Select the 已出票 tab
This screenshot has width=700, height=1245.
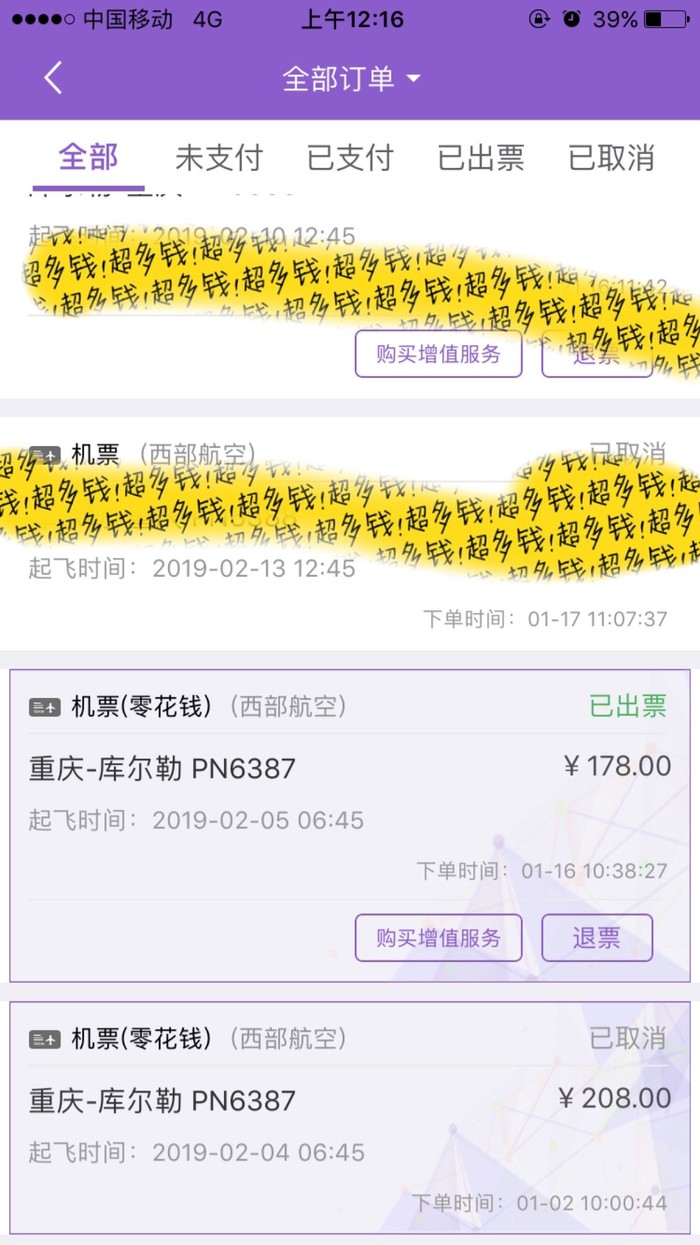click(x=481, y=158)
